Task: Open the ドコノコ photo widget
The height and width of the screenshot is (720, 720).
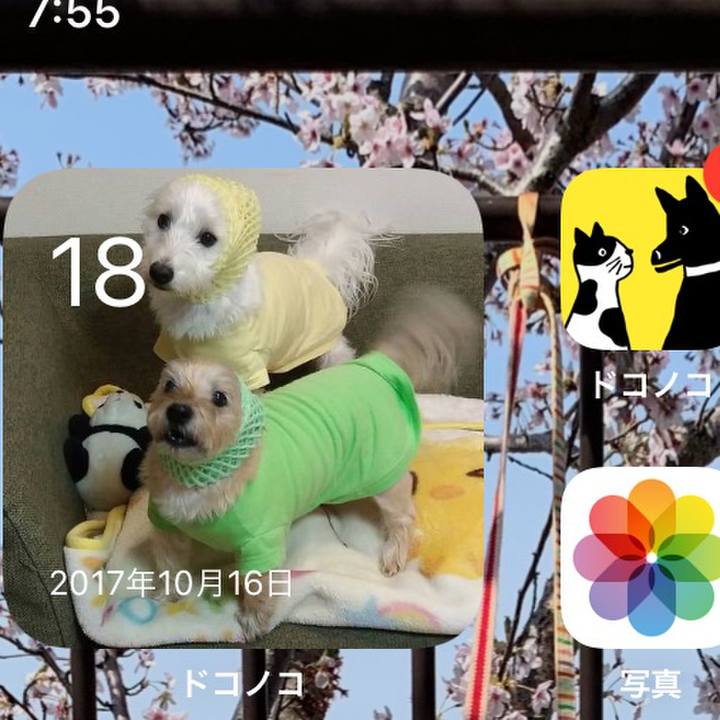Action: point(243,408)
